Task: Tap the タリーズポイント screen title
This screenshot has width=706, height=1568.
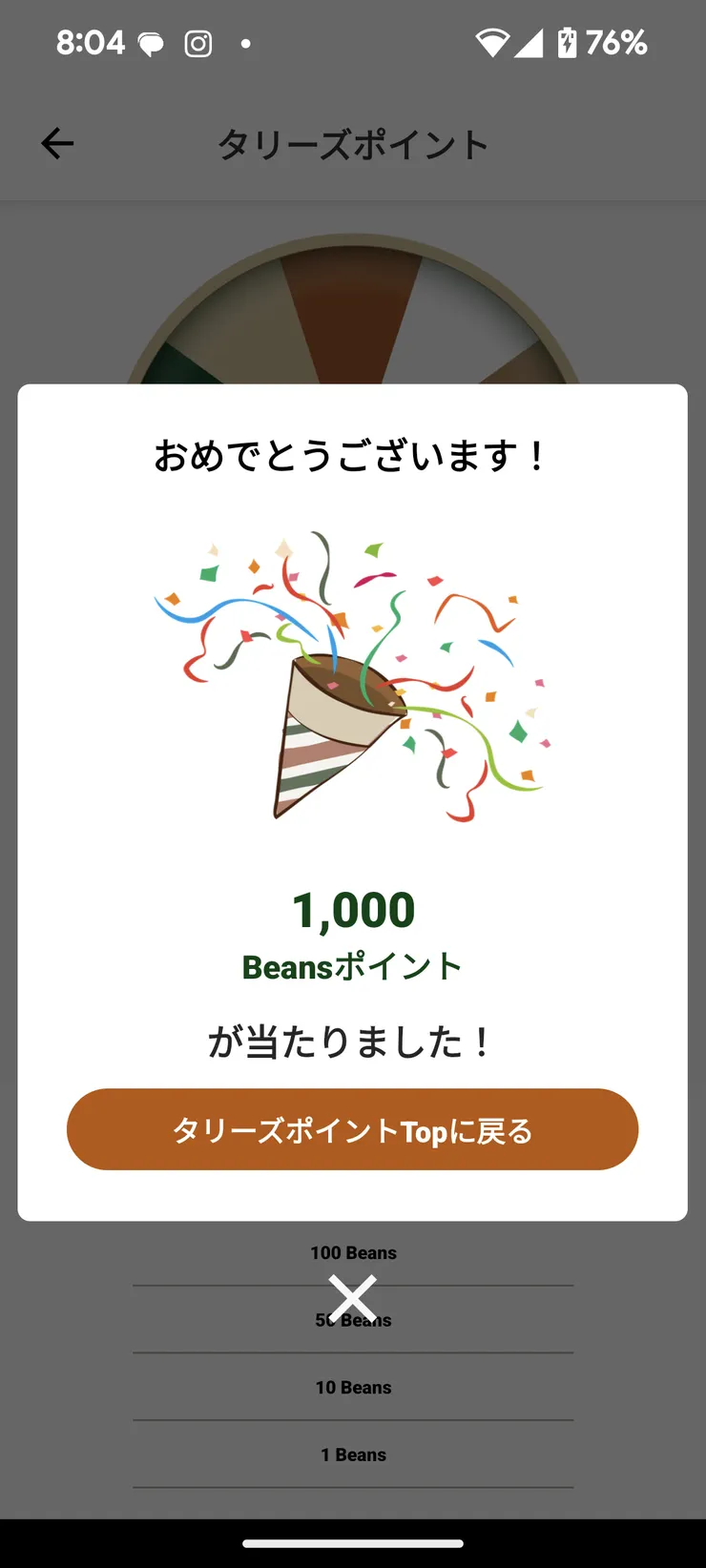Action: [353, 143]
